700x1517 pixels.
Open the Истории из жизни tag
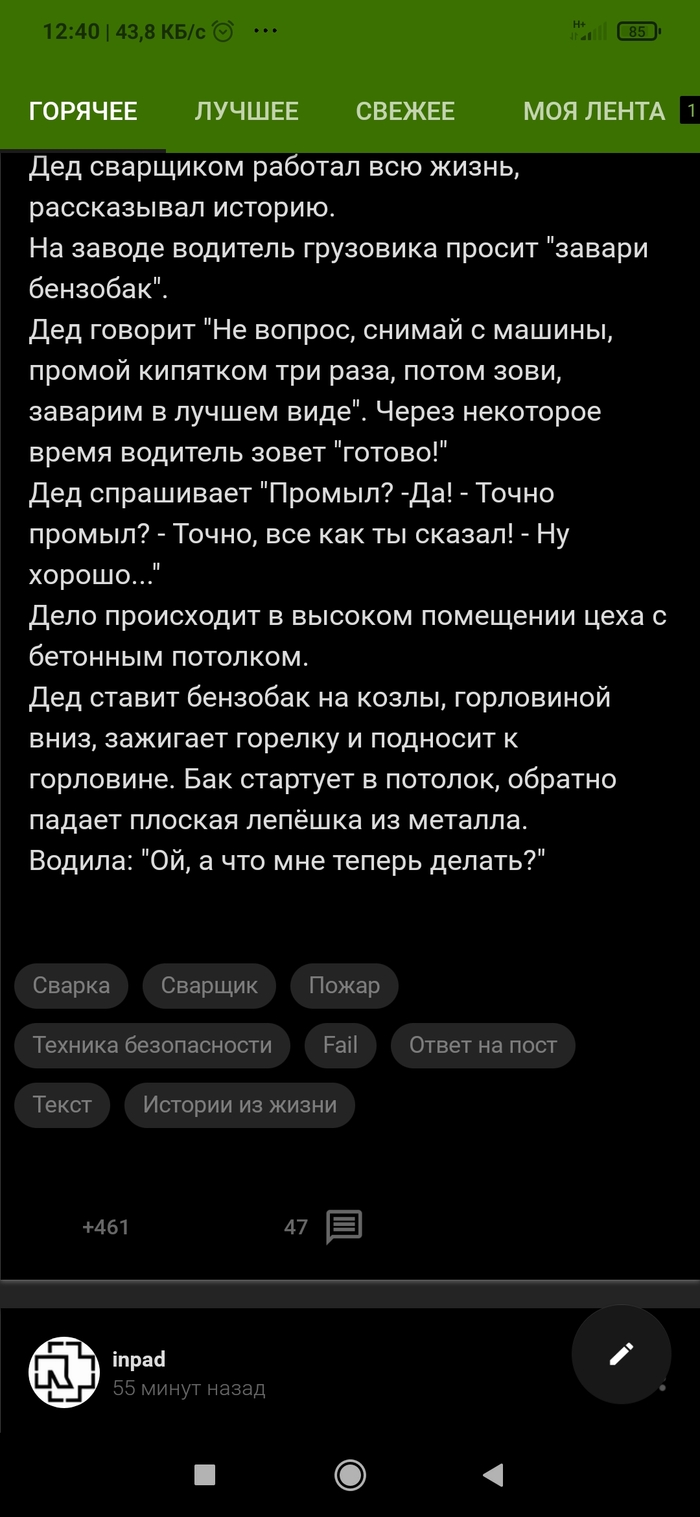(239, 1105)
